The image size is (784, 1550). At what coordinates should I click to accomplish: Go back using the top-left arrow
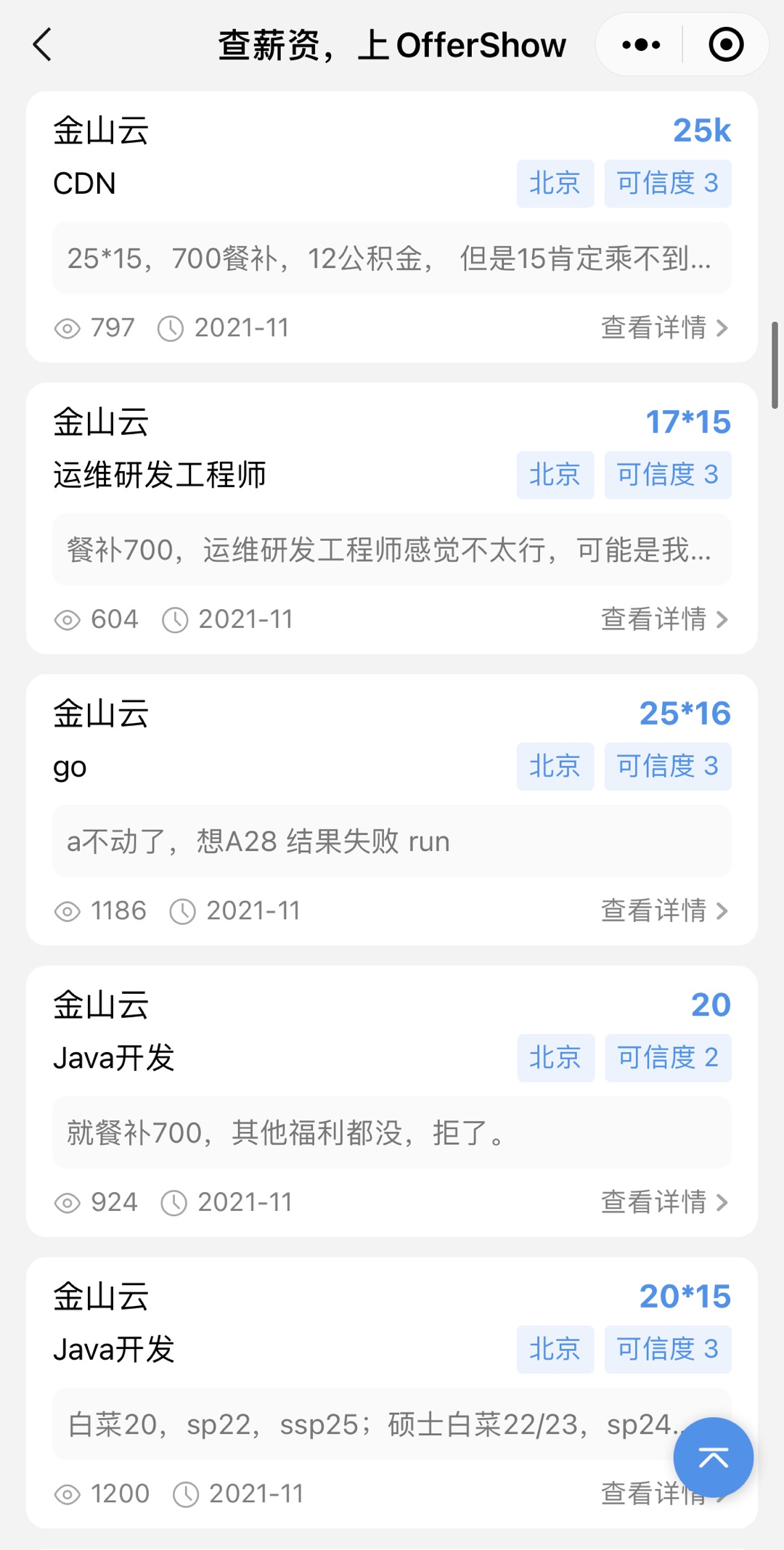[44, 45]
